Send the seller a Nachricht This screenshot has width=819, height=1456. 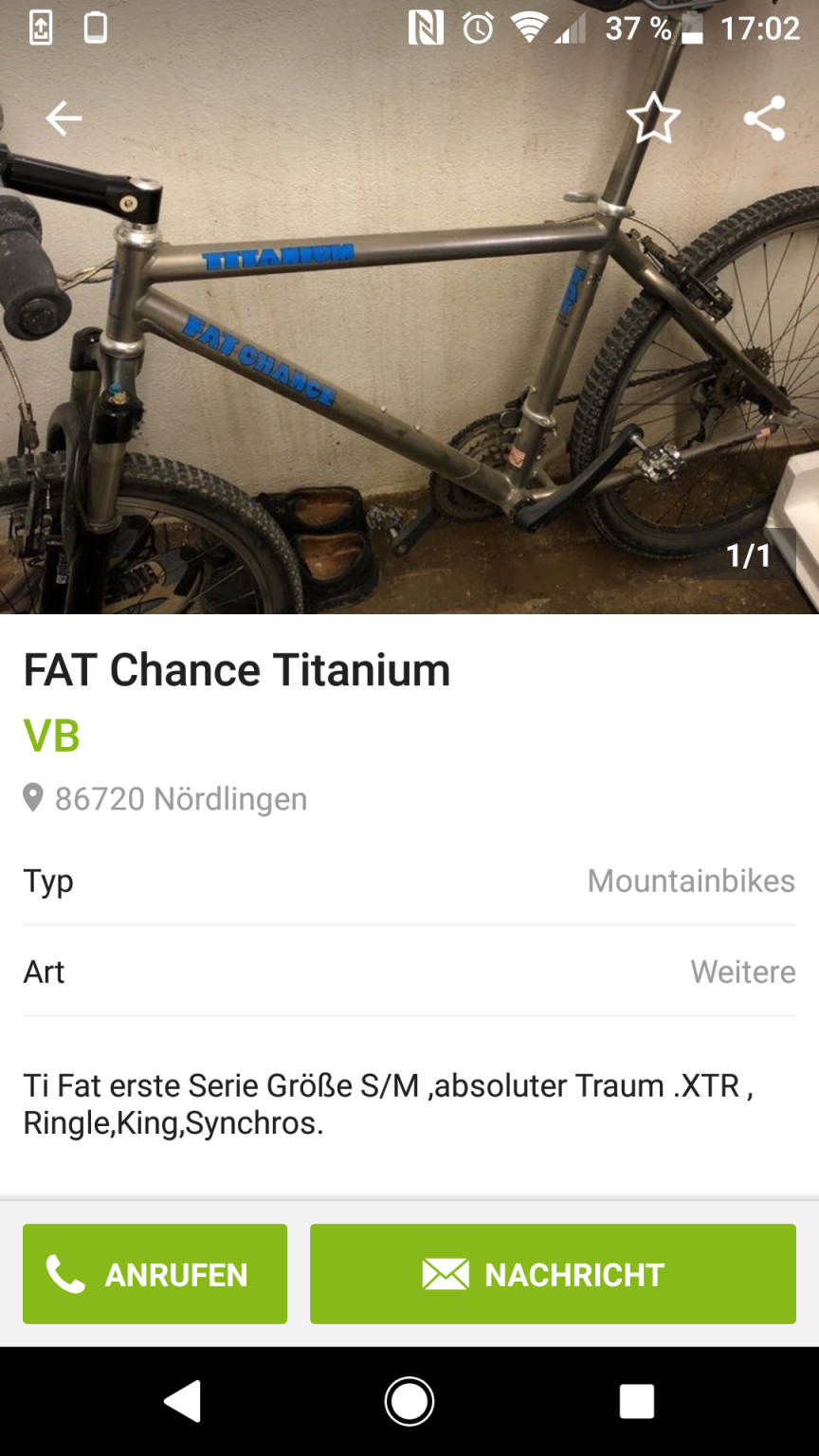[553, 1273]
